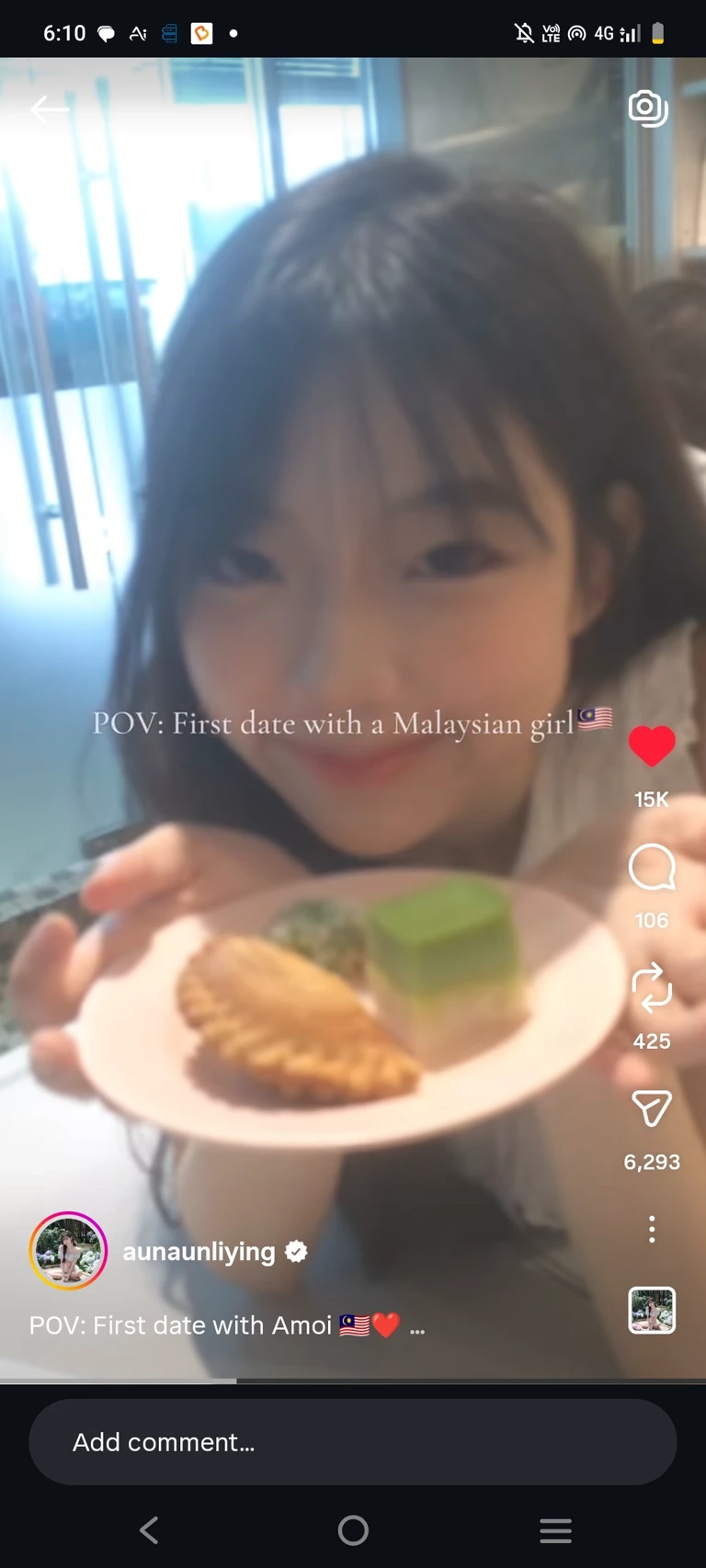The image size is (706, 1568).
Task: Open the aunaunliying profile username
Action: (199, 1252)
